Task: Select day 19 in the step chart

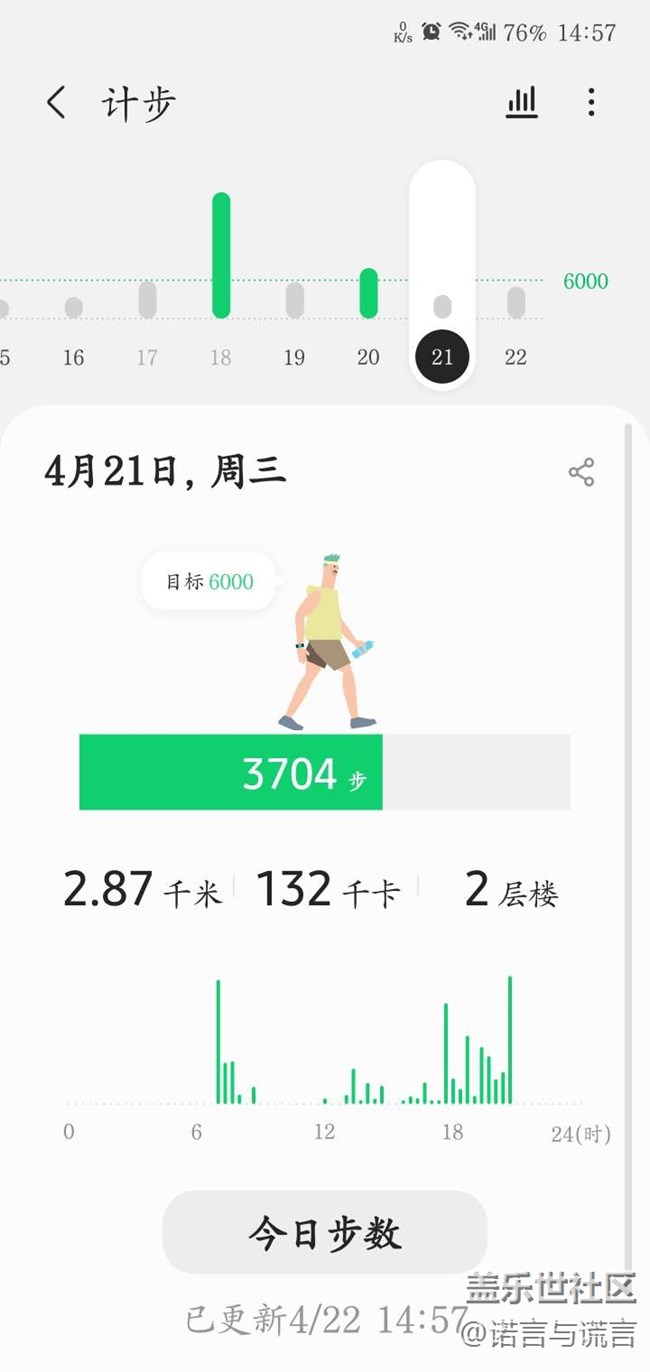Action: click(x=294, y=330)
